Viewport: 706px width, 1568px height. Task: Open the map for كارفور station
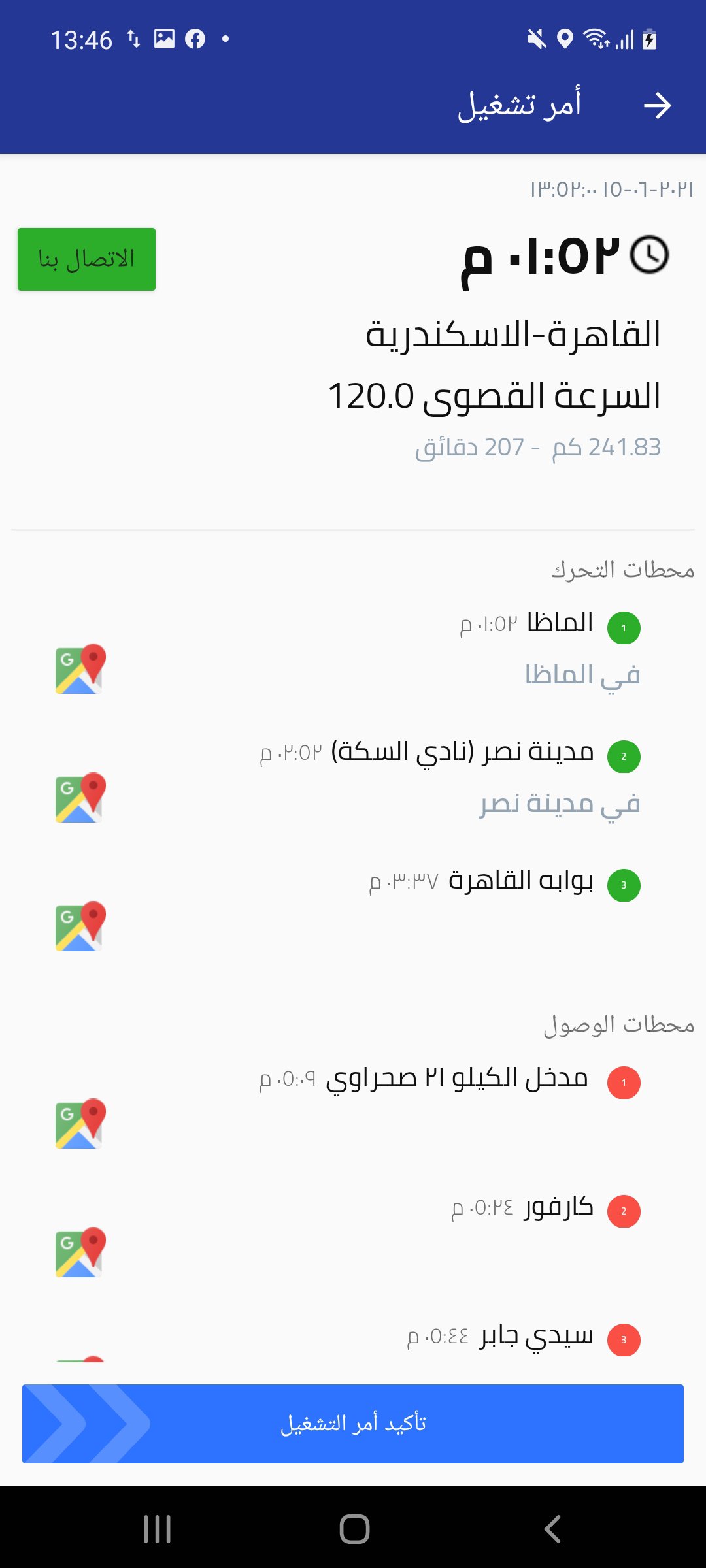click(80, 1252)
